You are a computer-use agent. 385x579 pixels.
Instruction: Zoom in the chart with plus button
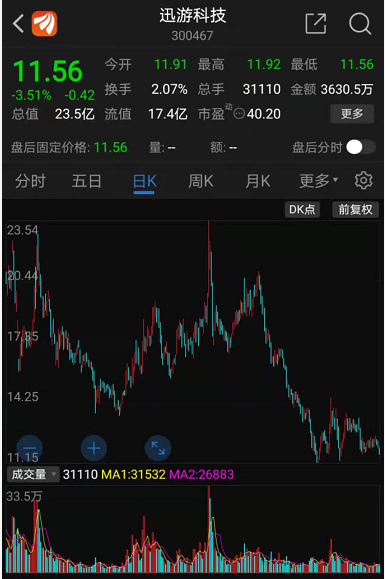(94, 448)
